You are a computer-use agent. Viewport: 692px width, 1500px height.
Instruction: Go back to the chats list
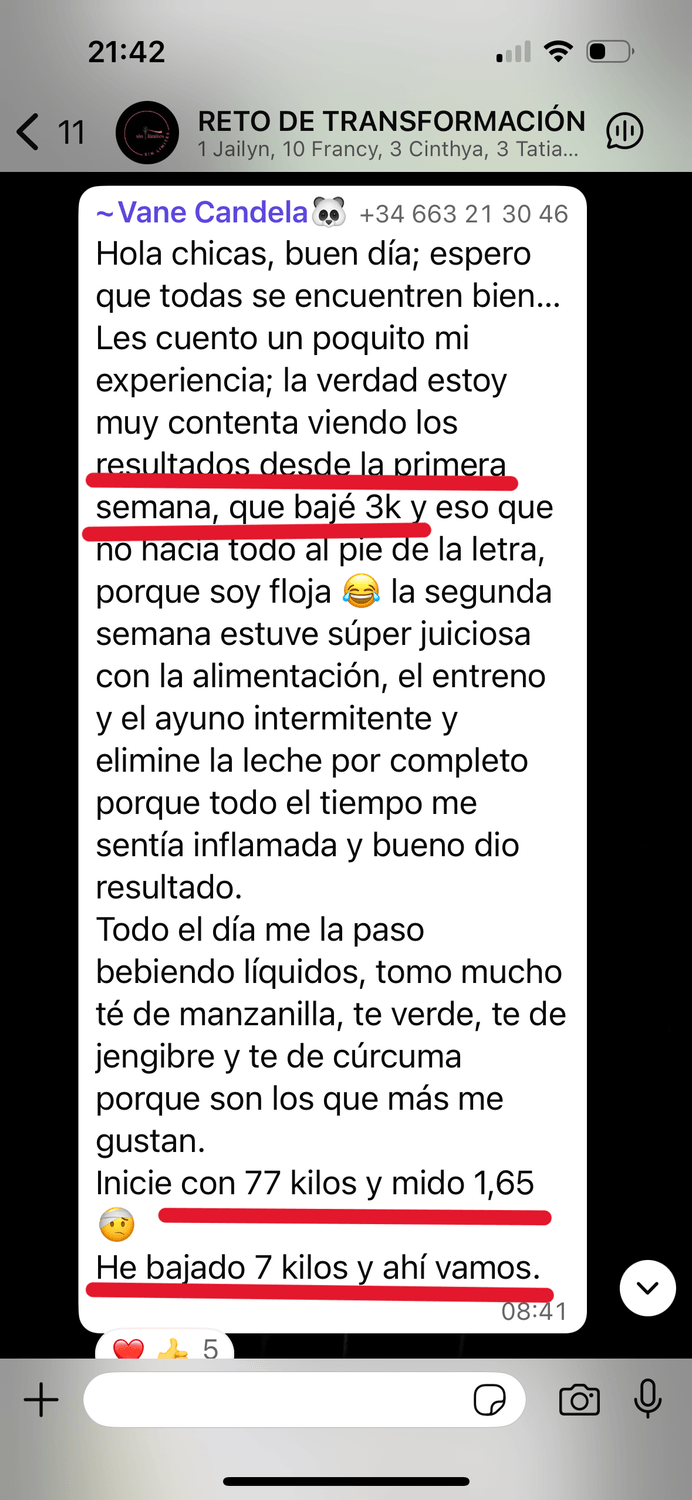tap(50, 132)
